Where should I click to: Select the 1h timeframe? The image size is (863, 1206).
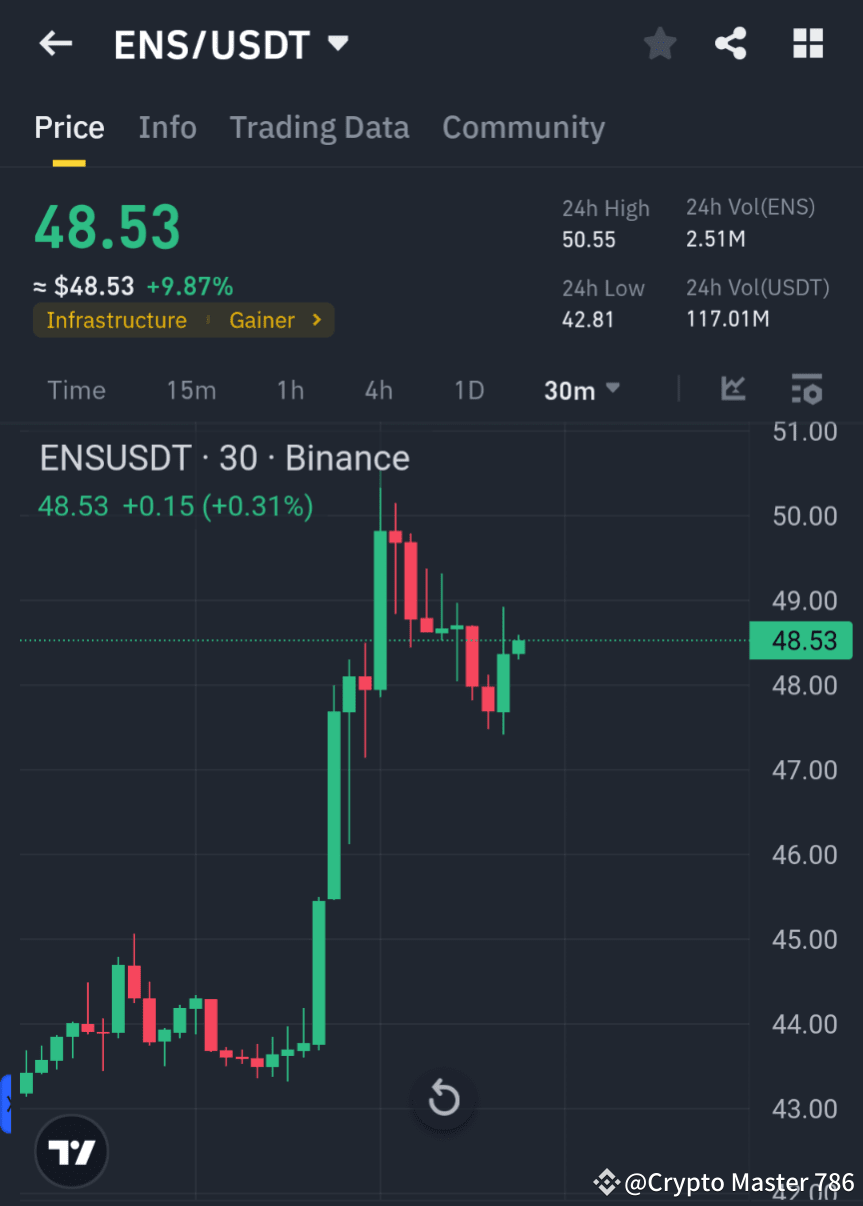coord(290,390)
